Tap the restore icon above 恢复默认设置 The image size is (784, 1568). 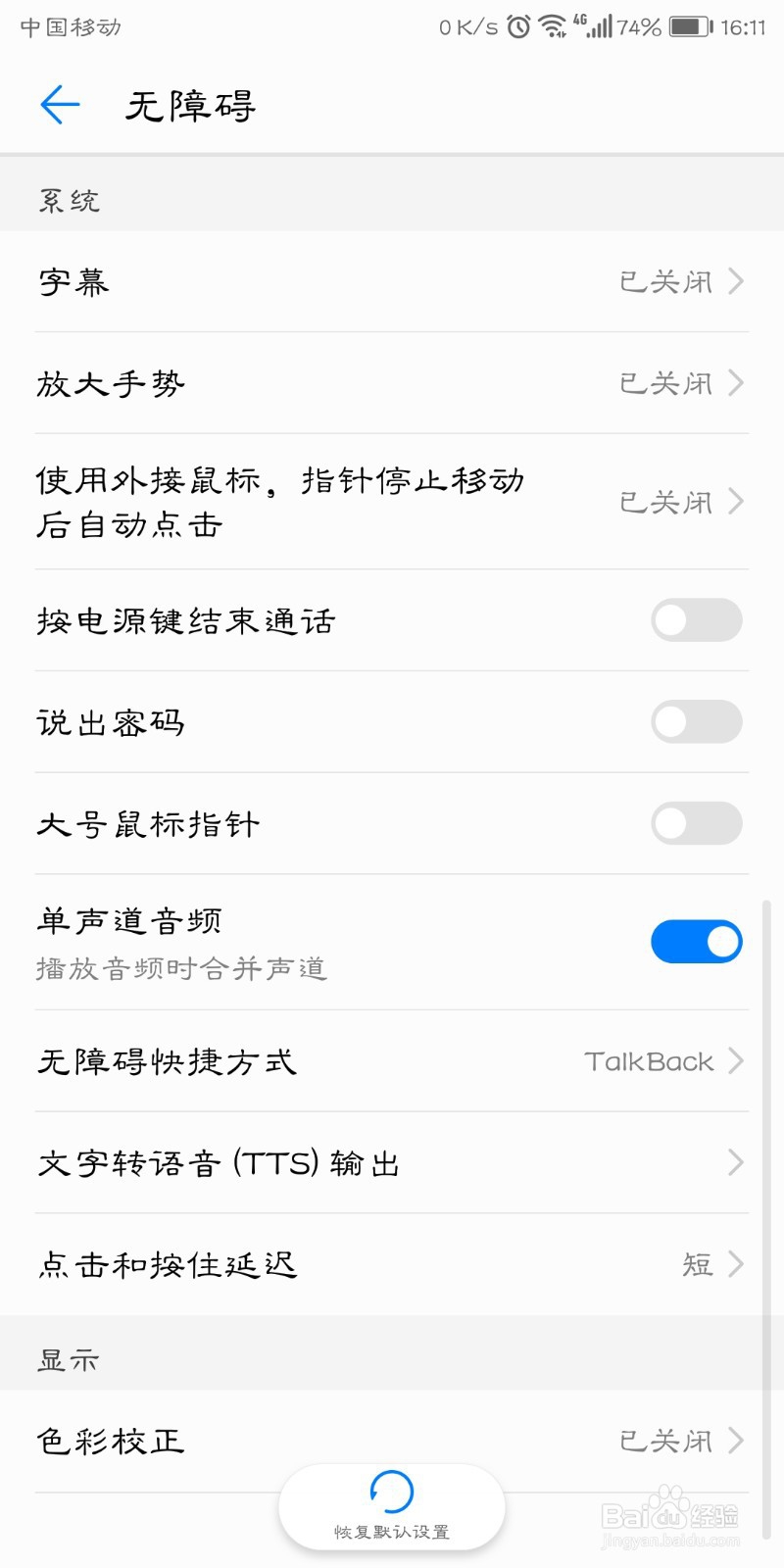(391, 1491)
